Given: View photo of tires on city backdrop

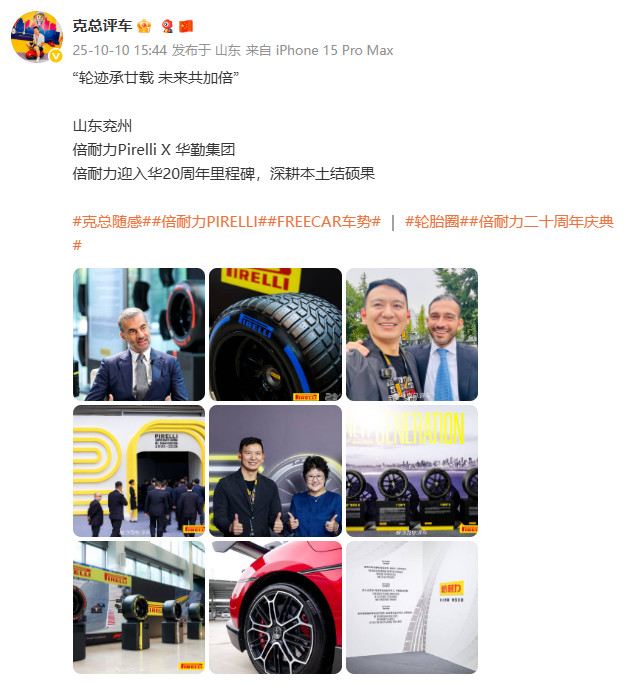Looking at the screenshot, I should [412, 471].
